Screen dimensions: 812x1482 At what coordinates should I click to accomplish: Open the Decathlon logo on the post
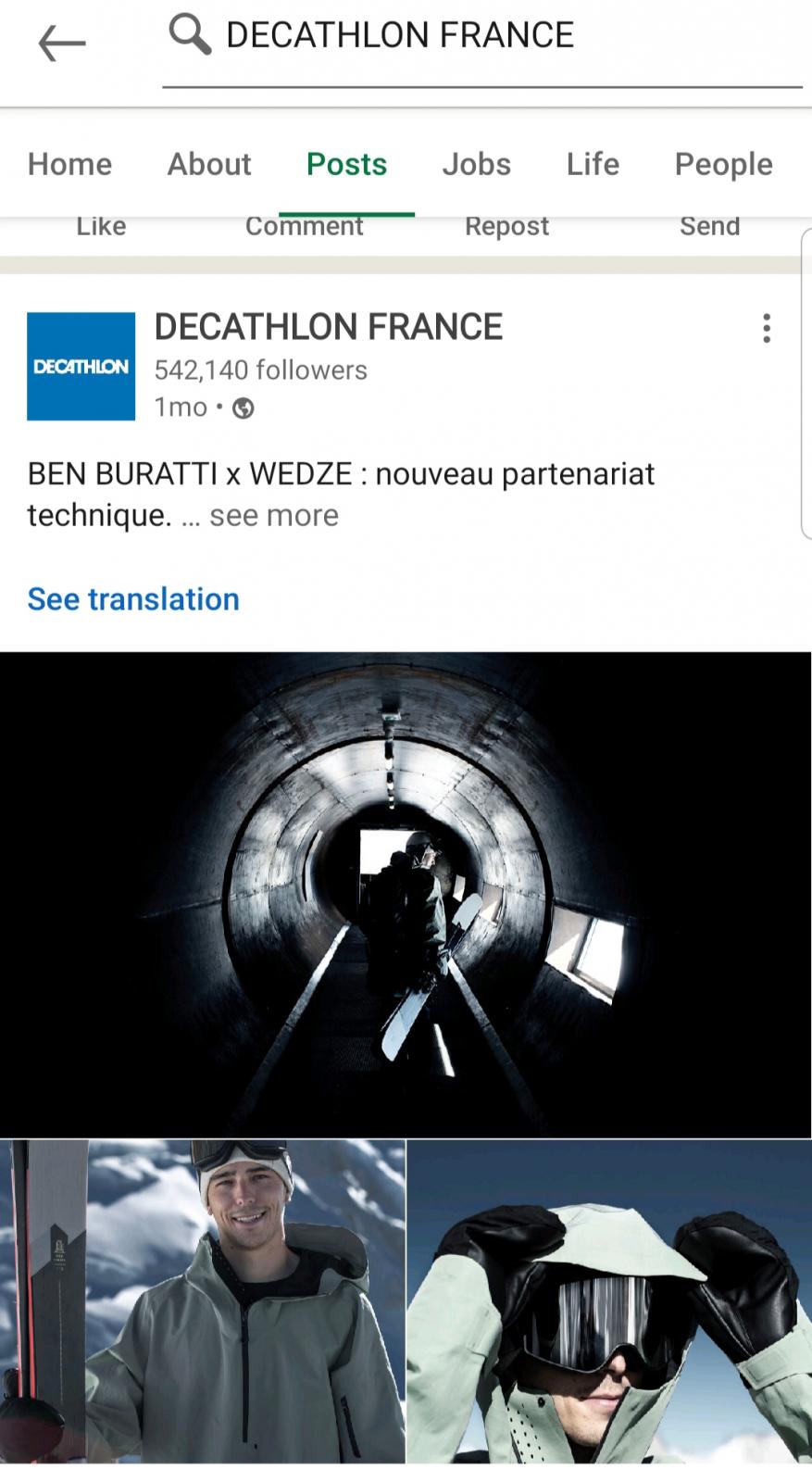coord(81,366)
